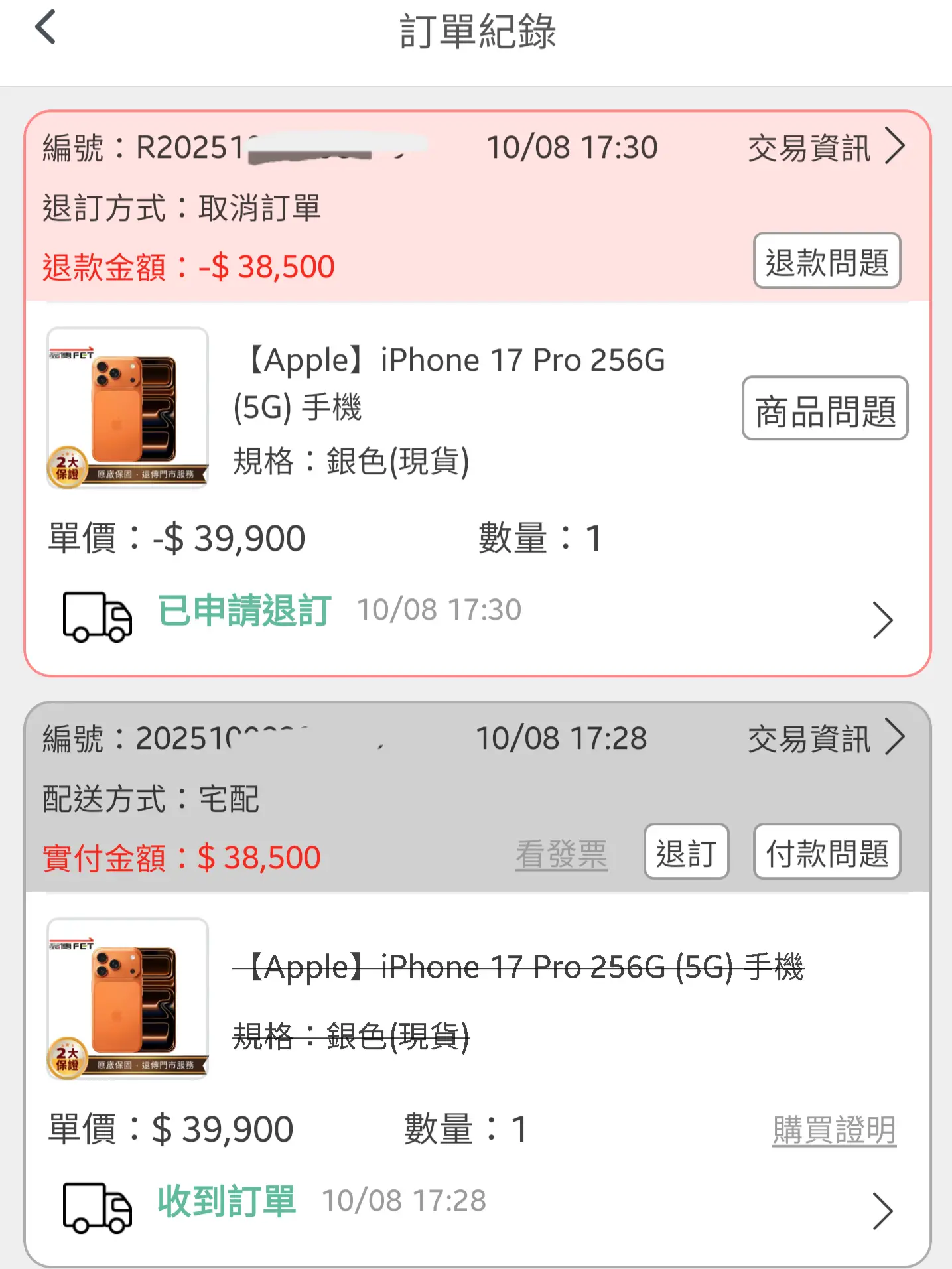This screenshot has height=1269, width=952.
Task: Open 交易資訊 for the 10/08 17:28 order
Action: 825,738
